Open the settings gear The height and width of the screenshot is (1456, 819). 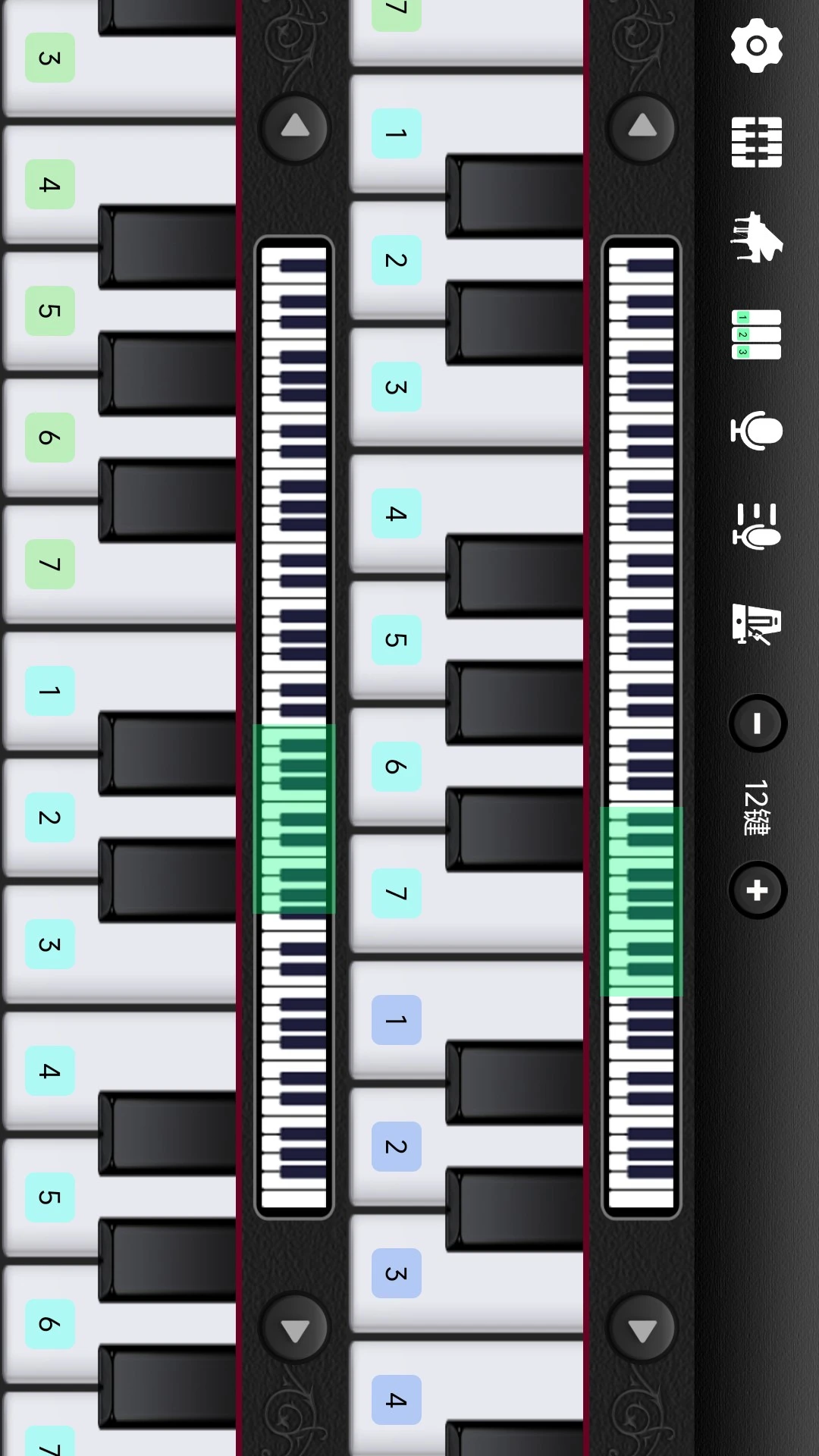click(x=756, y=46)
